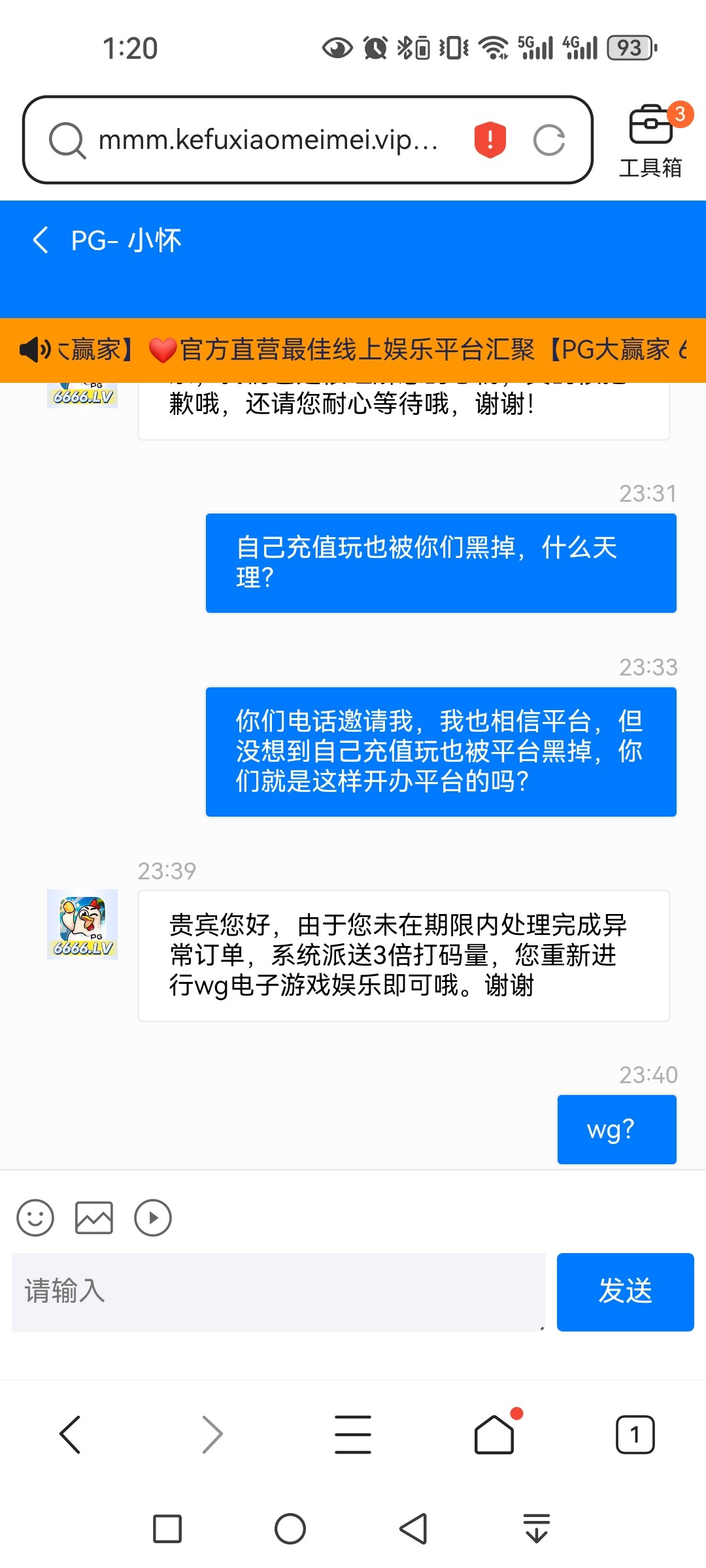706x1568 pixels.
Task: Open the 工具箱 toolbox
Action: click(650, 140)
